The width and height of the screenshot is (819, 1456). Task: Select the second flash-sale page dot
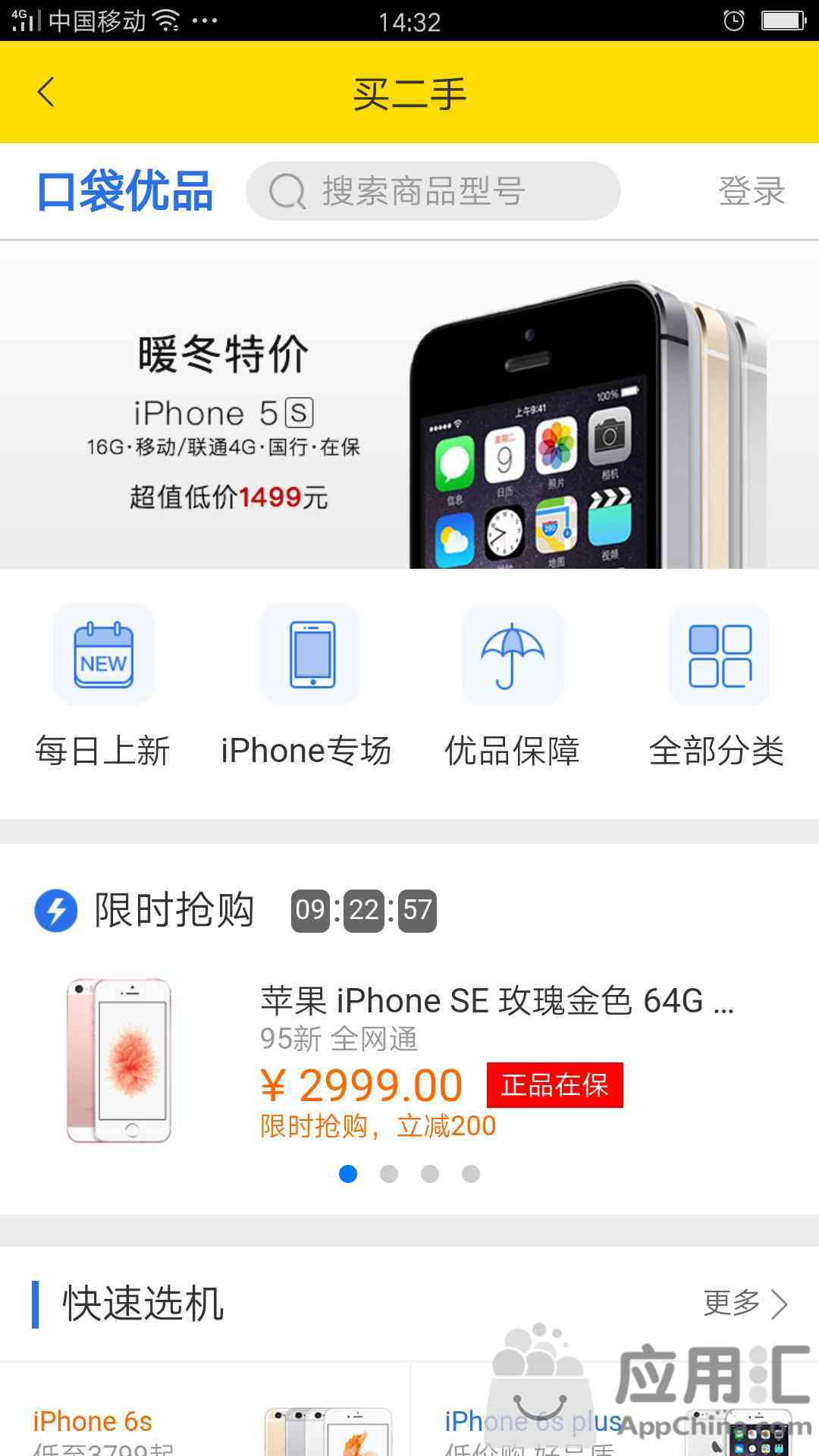click(x=389, y=1174)
